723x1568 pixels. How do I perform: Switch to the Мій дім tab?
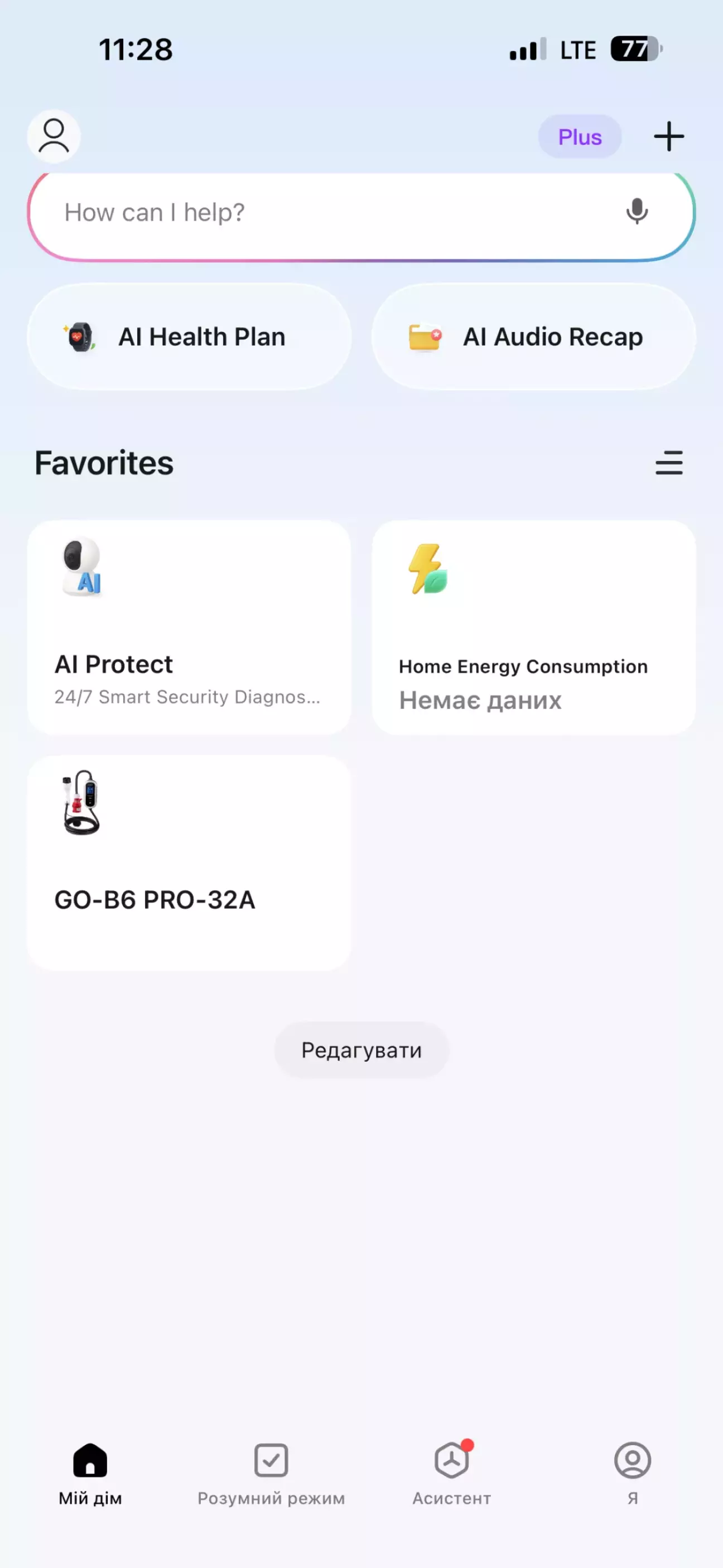point(90,1473)
